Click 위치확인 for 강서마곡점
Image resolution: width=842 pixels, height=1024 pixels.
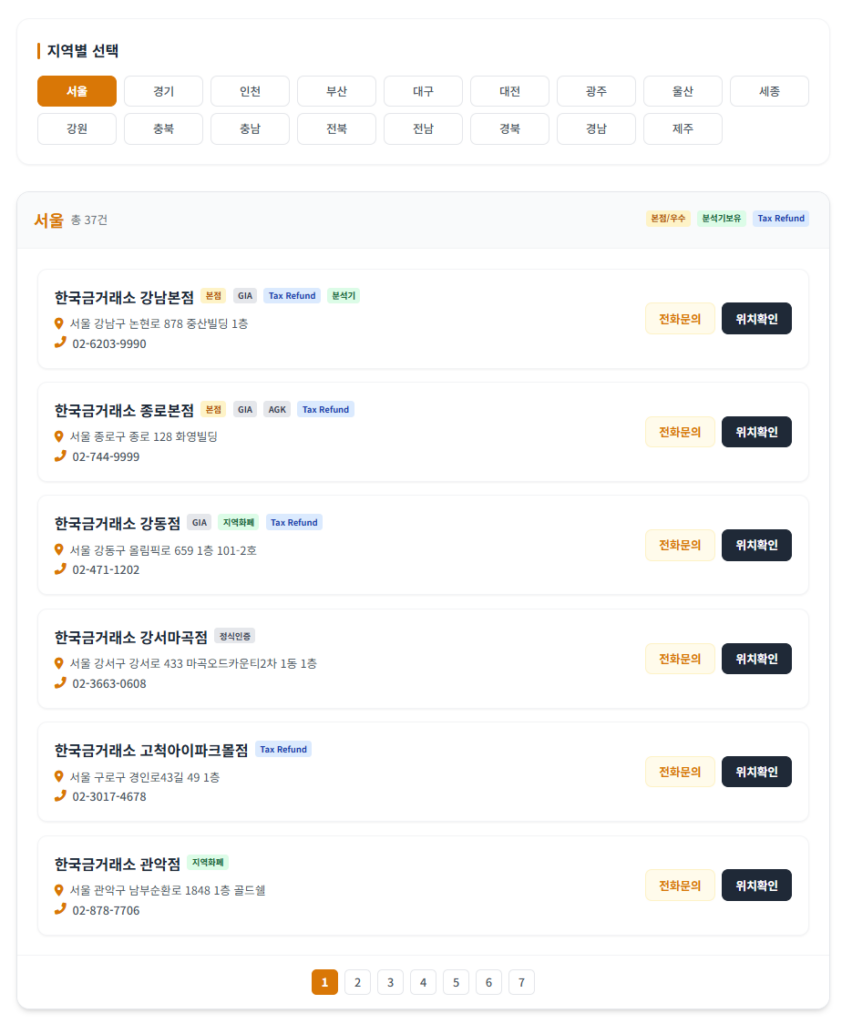757,658
